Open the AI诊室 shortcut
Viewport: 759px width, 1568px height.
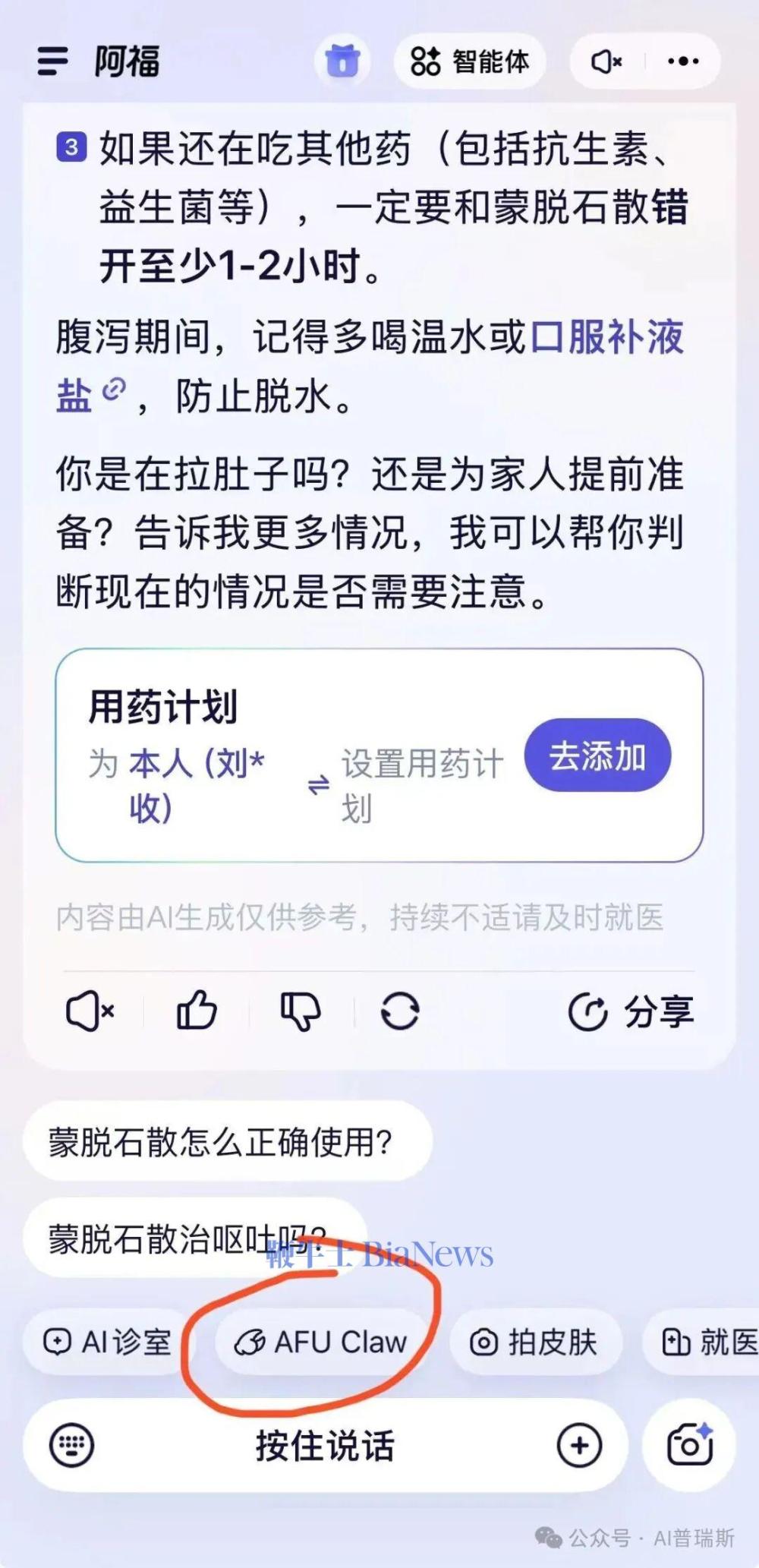(x=108, y=1342)
